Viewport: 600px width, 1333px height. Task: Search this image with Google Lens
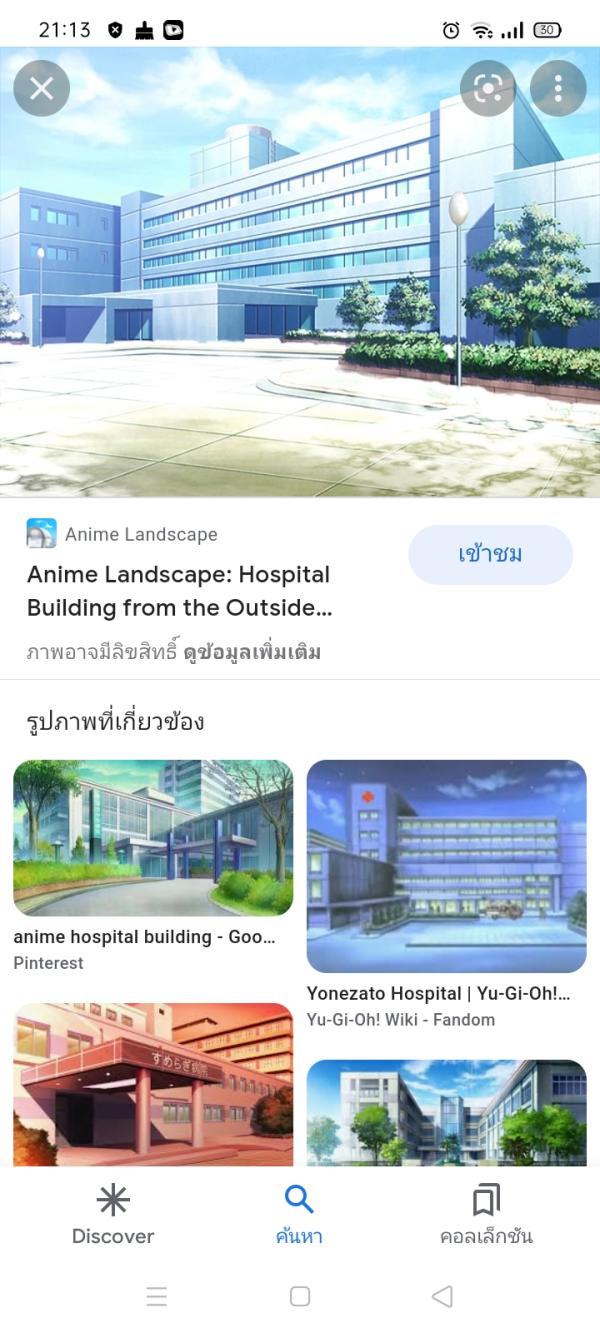click(488, 89)
